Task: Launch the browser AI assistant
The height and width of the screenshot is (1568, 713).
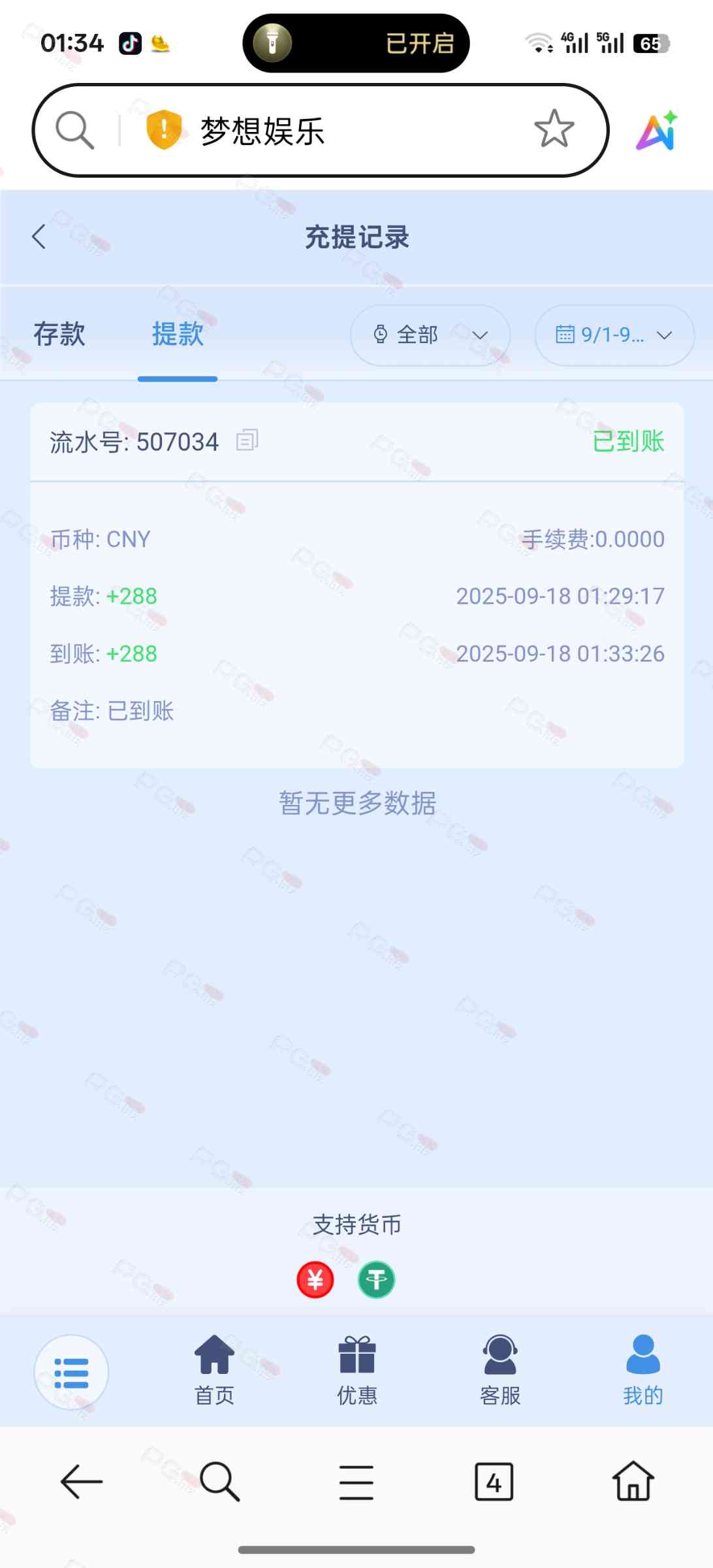Action: click(657, 131)
